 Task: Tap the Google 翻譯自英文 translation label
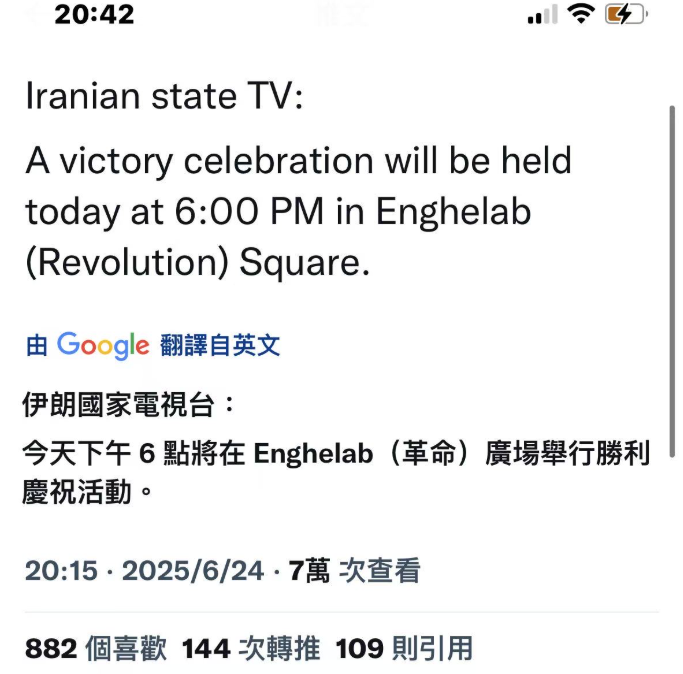pos(153,346)
